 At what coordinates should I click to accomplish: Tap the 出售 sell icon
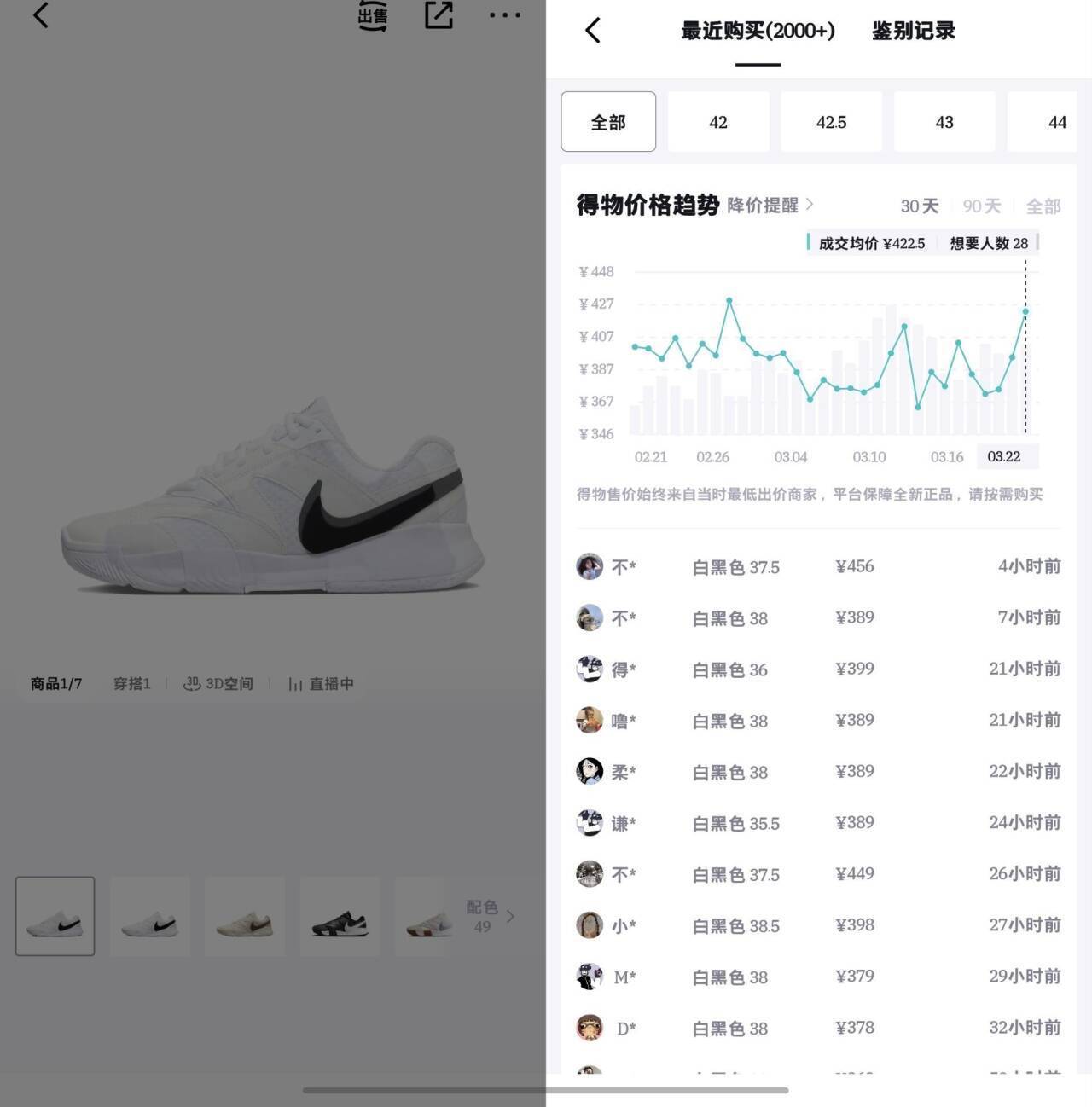(373, 15)
